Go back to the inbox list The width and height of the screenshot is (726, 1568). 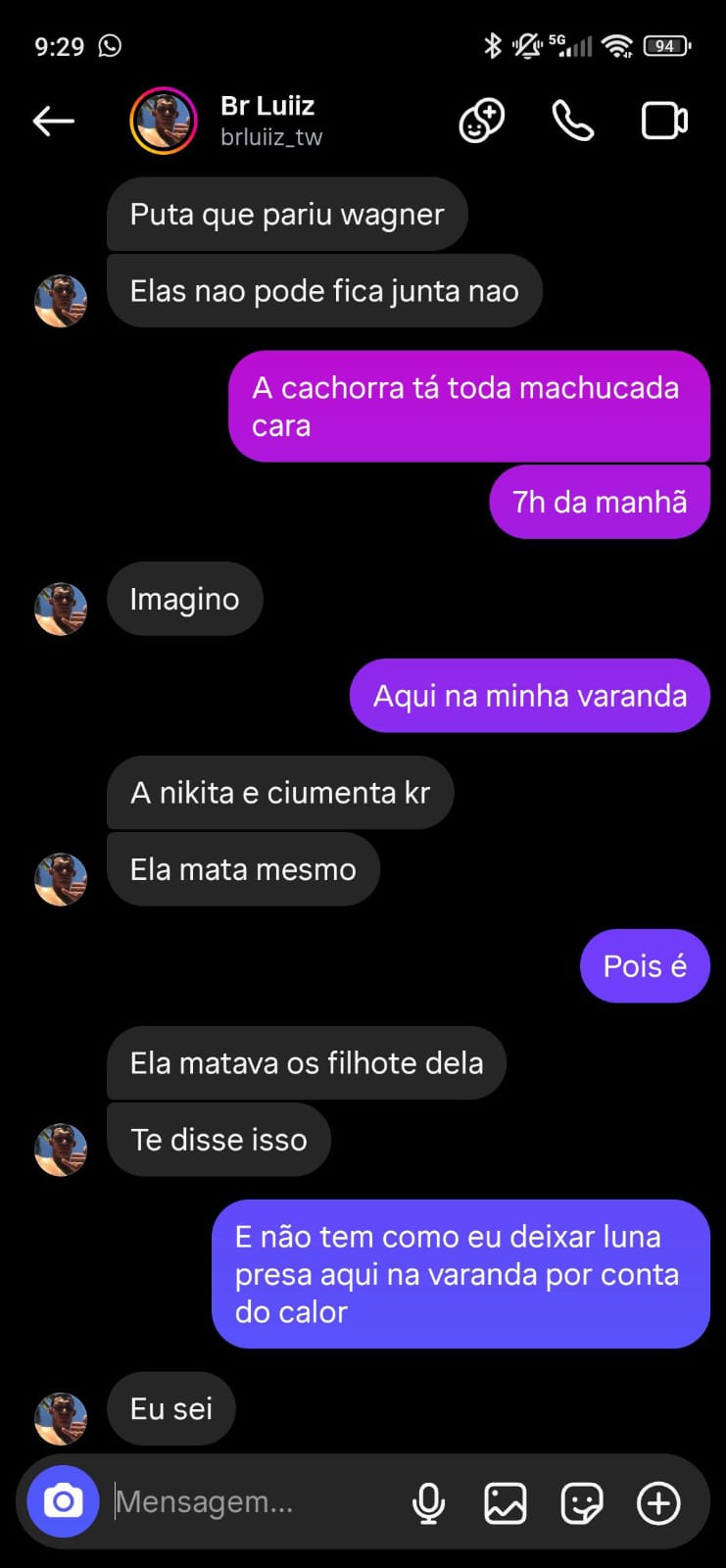coord(54,122)
